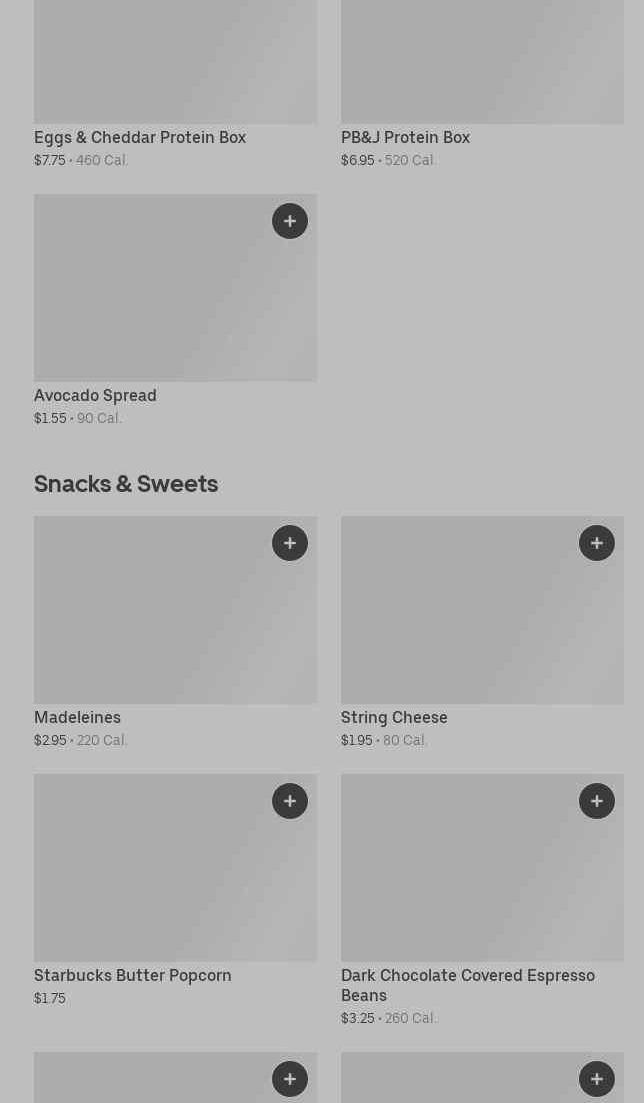This screenshot has width=644, height=1103.
Task: Add Madeleines to the order
Action: 290,543
